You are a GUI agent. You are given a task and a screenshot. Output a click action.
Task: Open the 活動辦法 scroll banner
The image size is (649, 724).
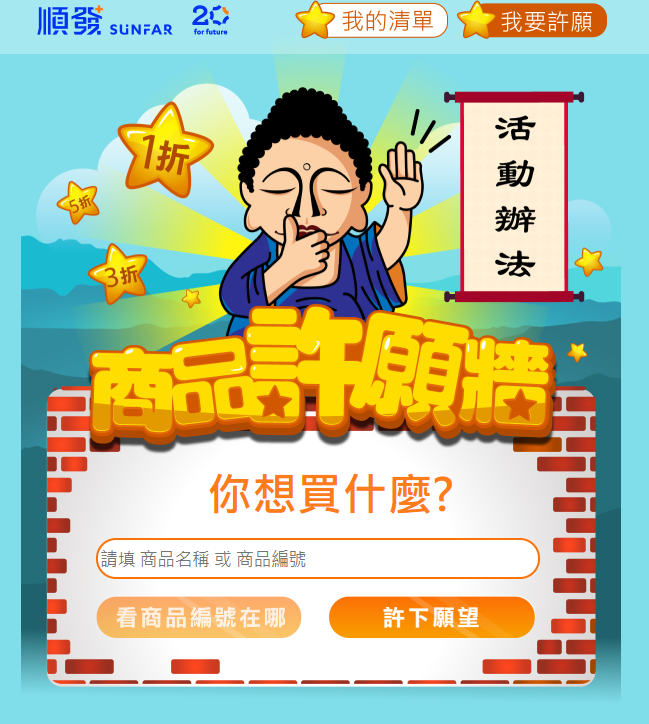pos(514,196)
